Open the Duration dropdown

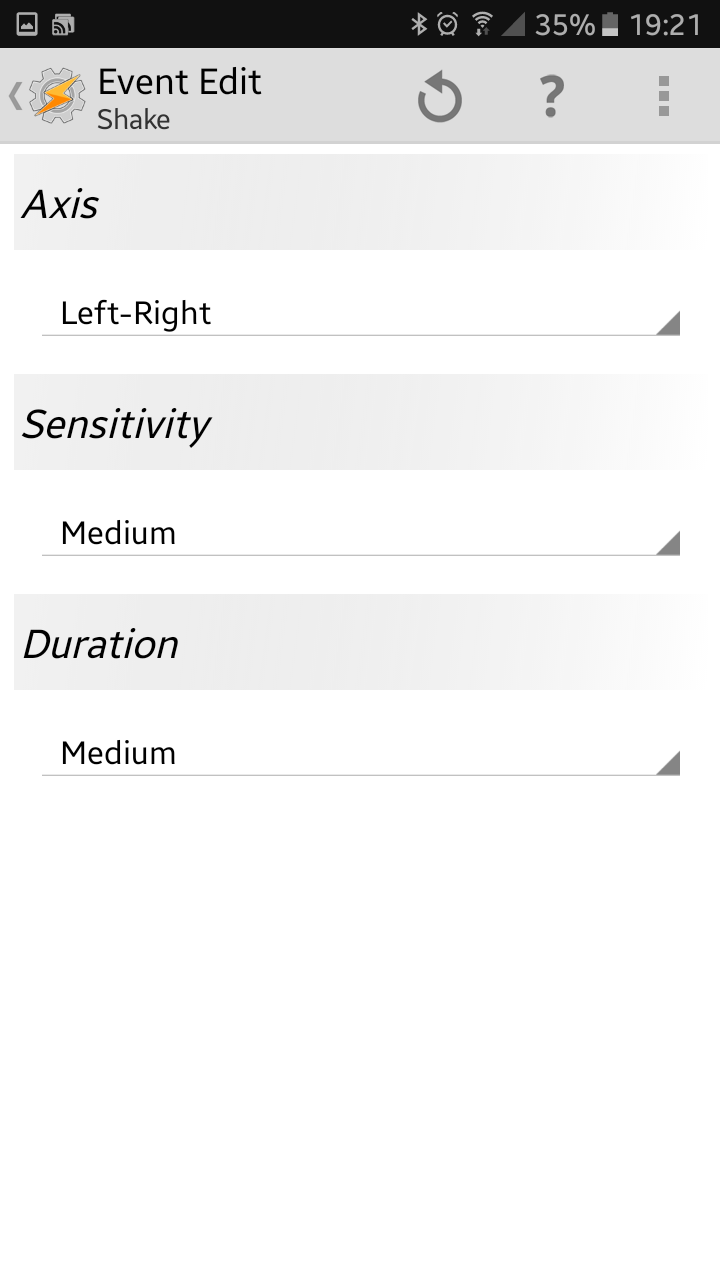pyautogui.click(x=361, y=753)
